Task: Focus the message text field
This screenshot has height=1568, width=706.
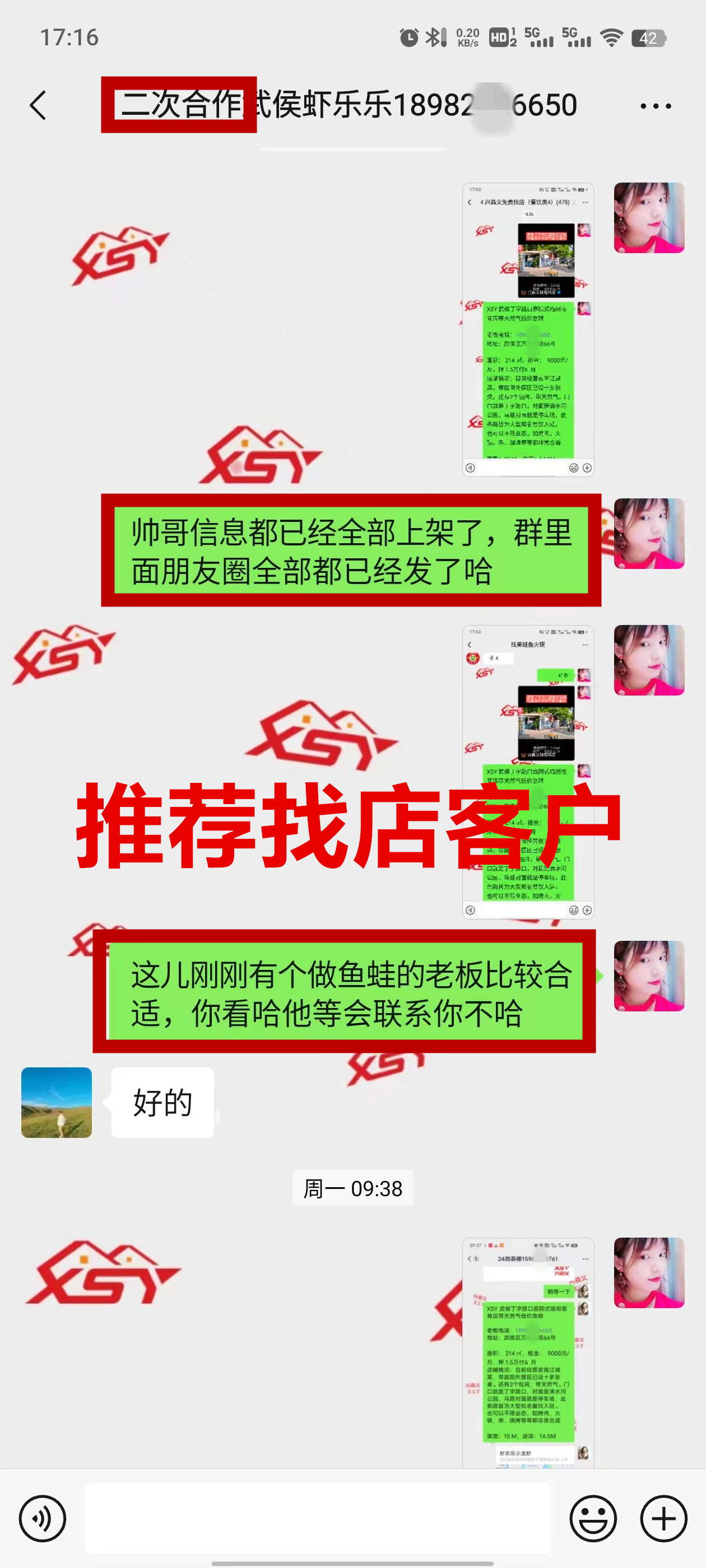Action: [317, 1518]
